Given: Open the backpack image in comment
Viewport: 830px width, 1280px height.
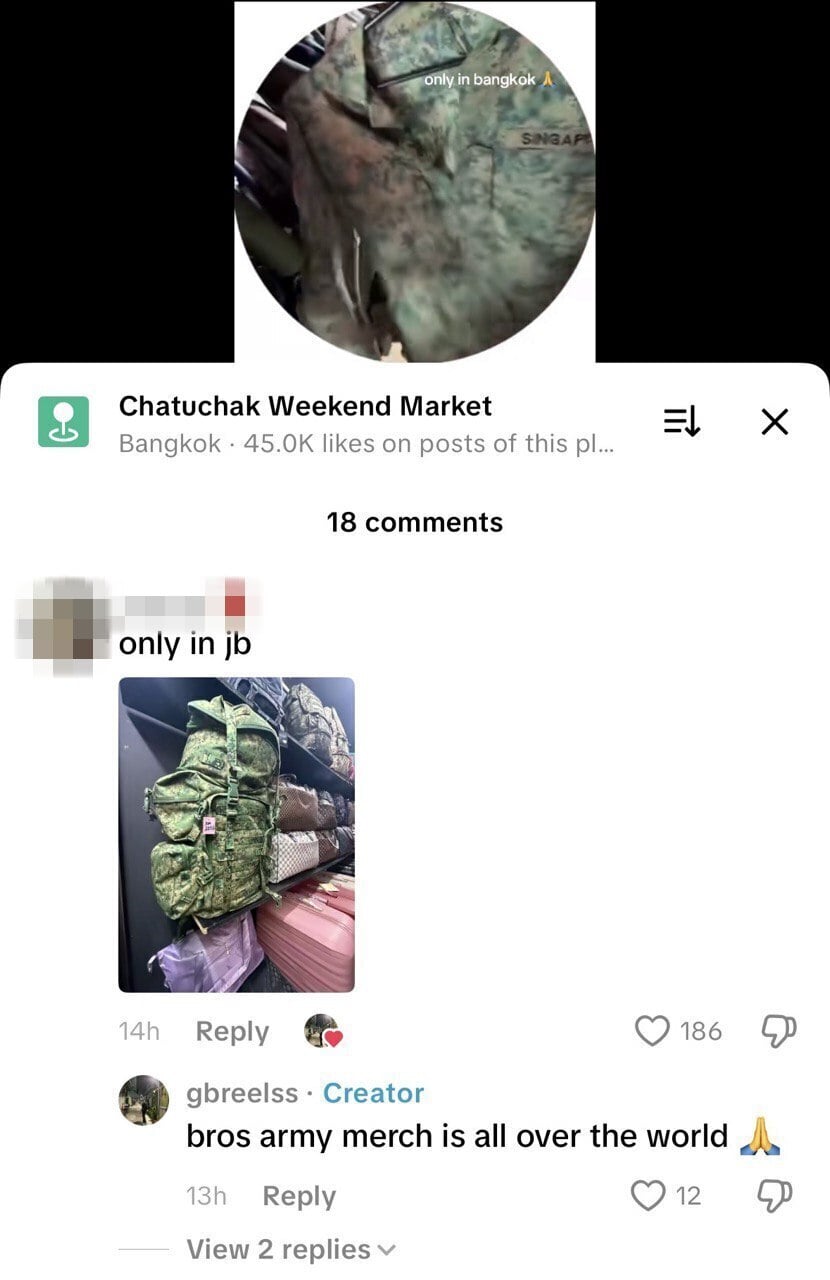Looking at the screenshot, I should click(x=236, y=834).
